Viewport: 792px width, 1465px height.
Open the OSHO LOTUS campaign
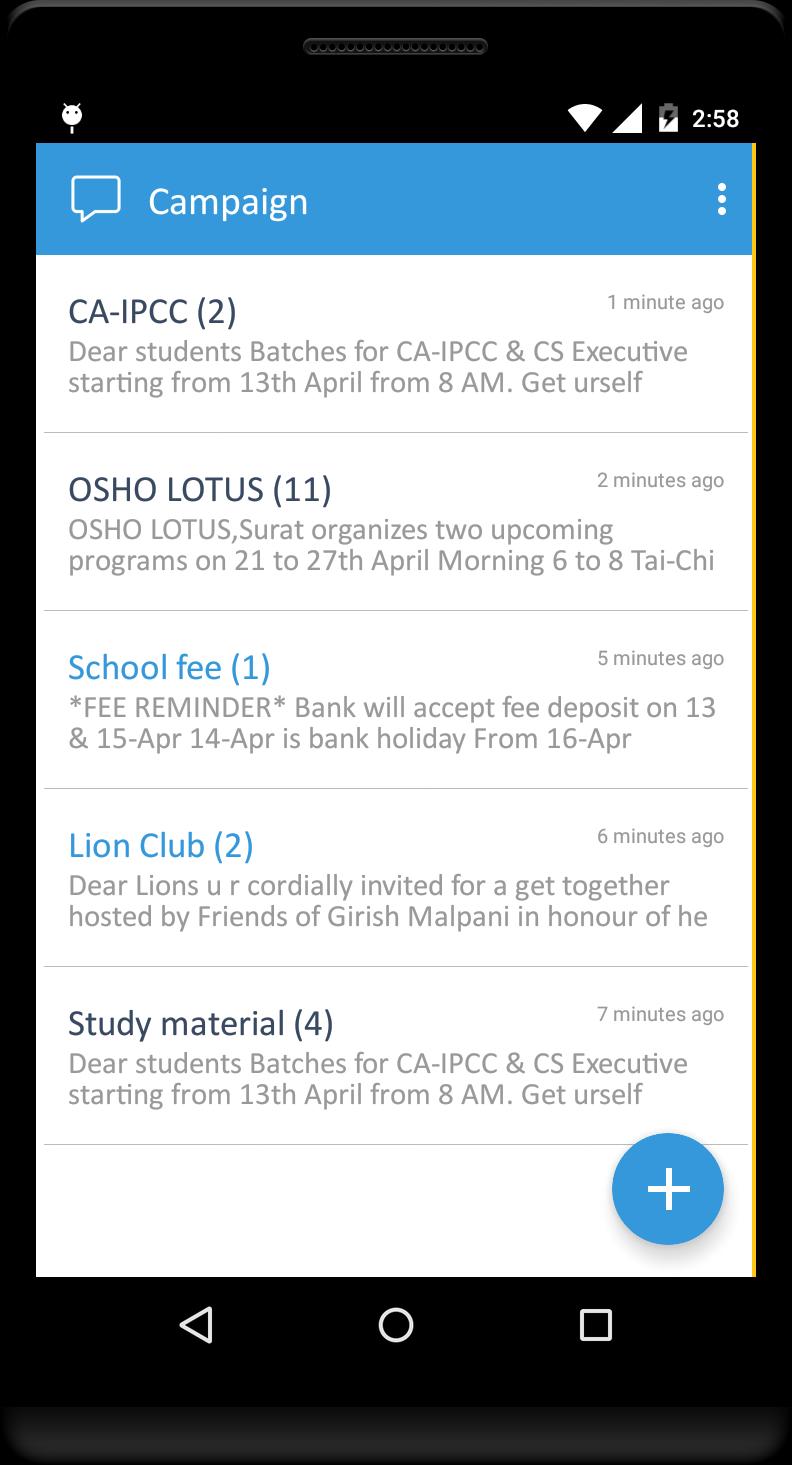pos(394,523)
